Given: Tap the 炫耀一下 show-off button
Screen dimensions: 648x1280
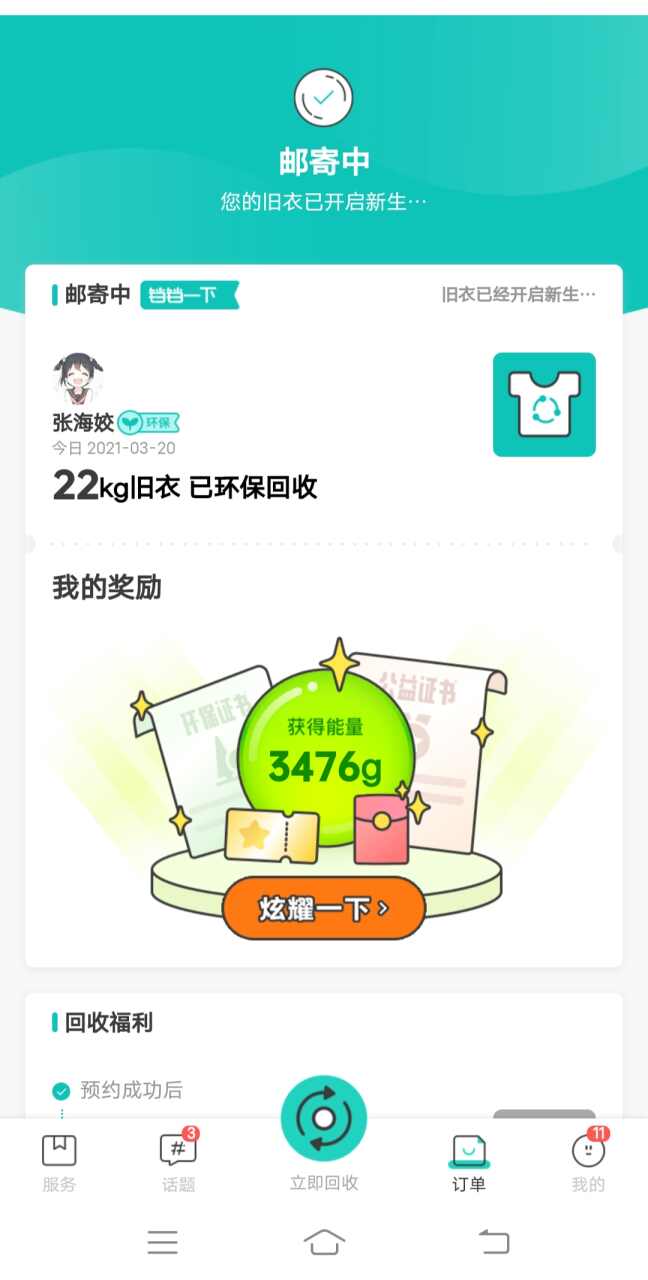Looking at the screenshot, I should [324, 908].
